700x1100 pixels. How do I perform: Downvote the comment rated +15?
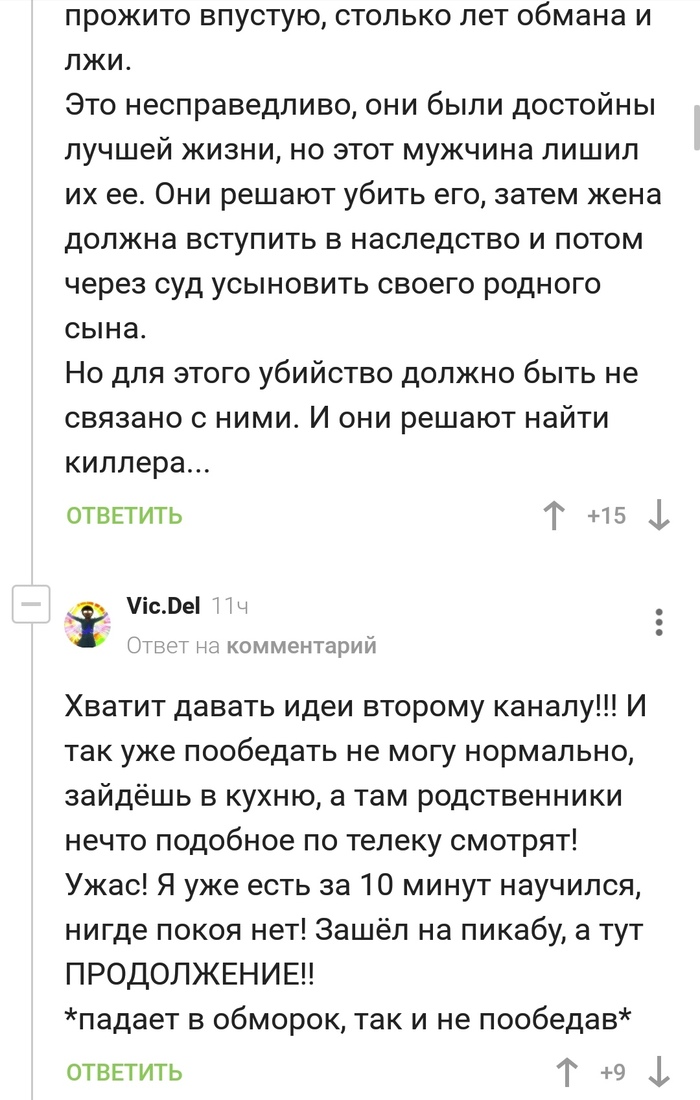click(x=659, y=516)
